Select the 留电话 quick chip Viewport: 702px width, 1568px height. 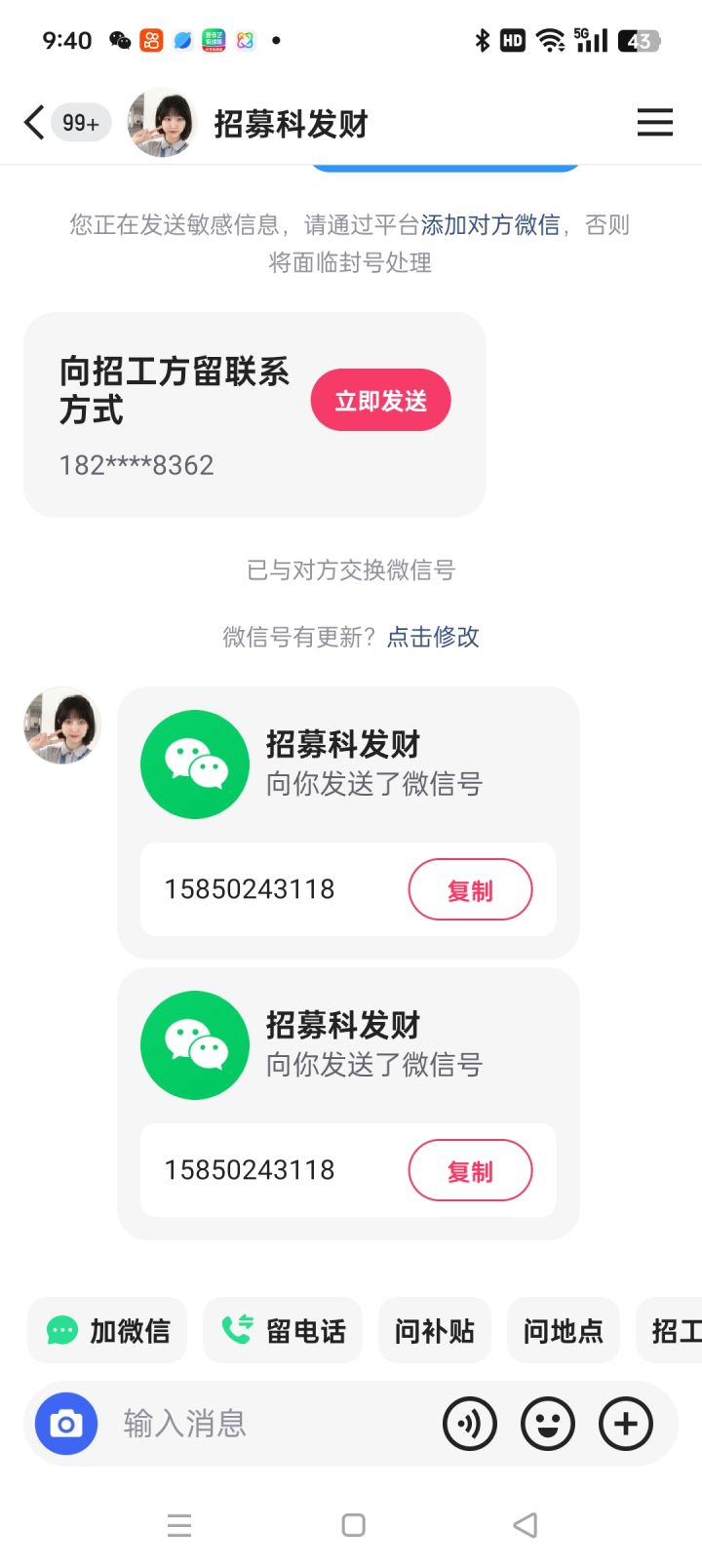click(283, 1330)
